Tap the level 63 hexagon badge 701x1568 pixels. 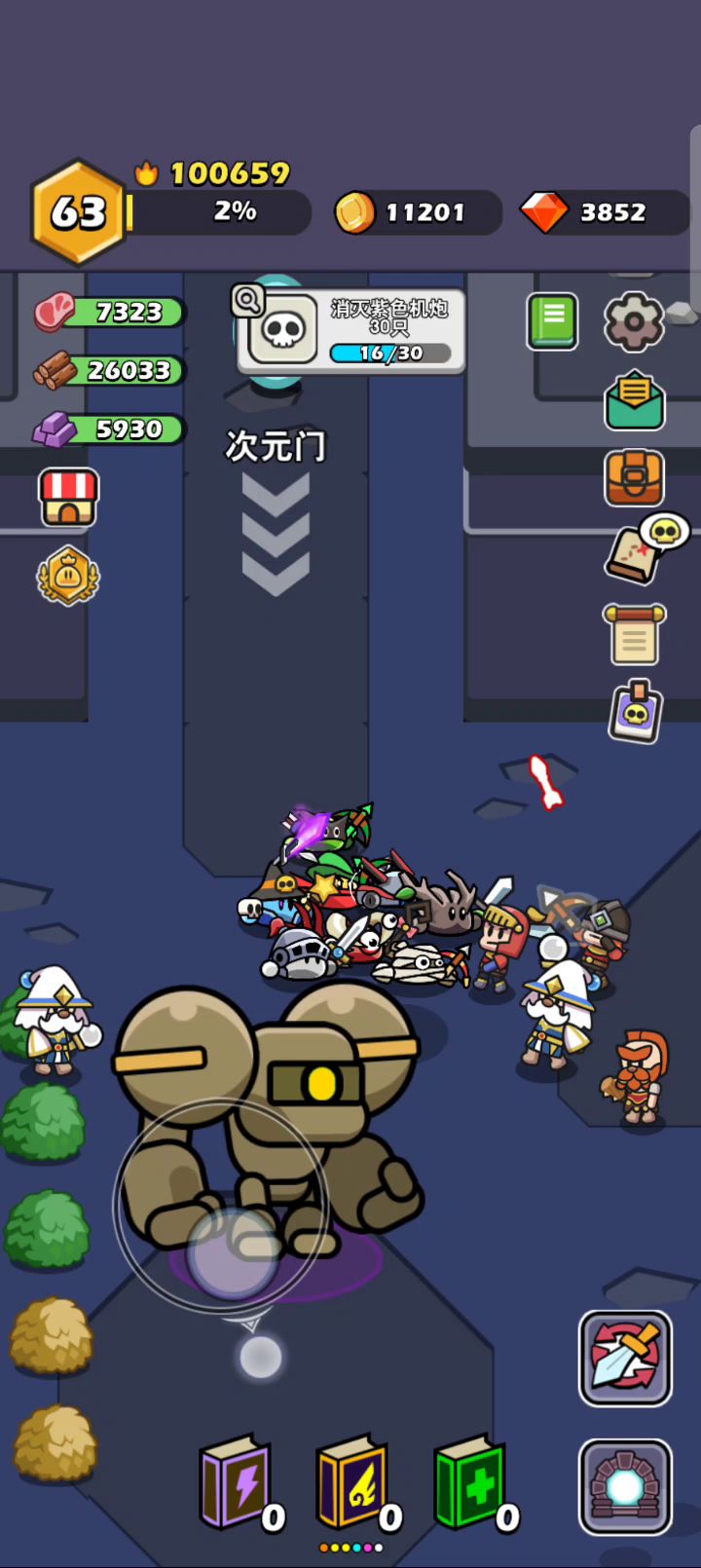tap(78, 212)
